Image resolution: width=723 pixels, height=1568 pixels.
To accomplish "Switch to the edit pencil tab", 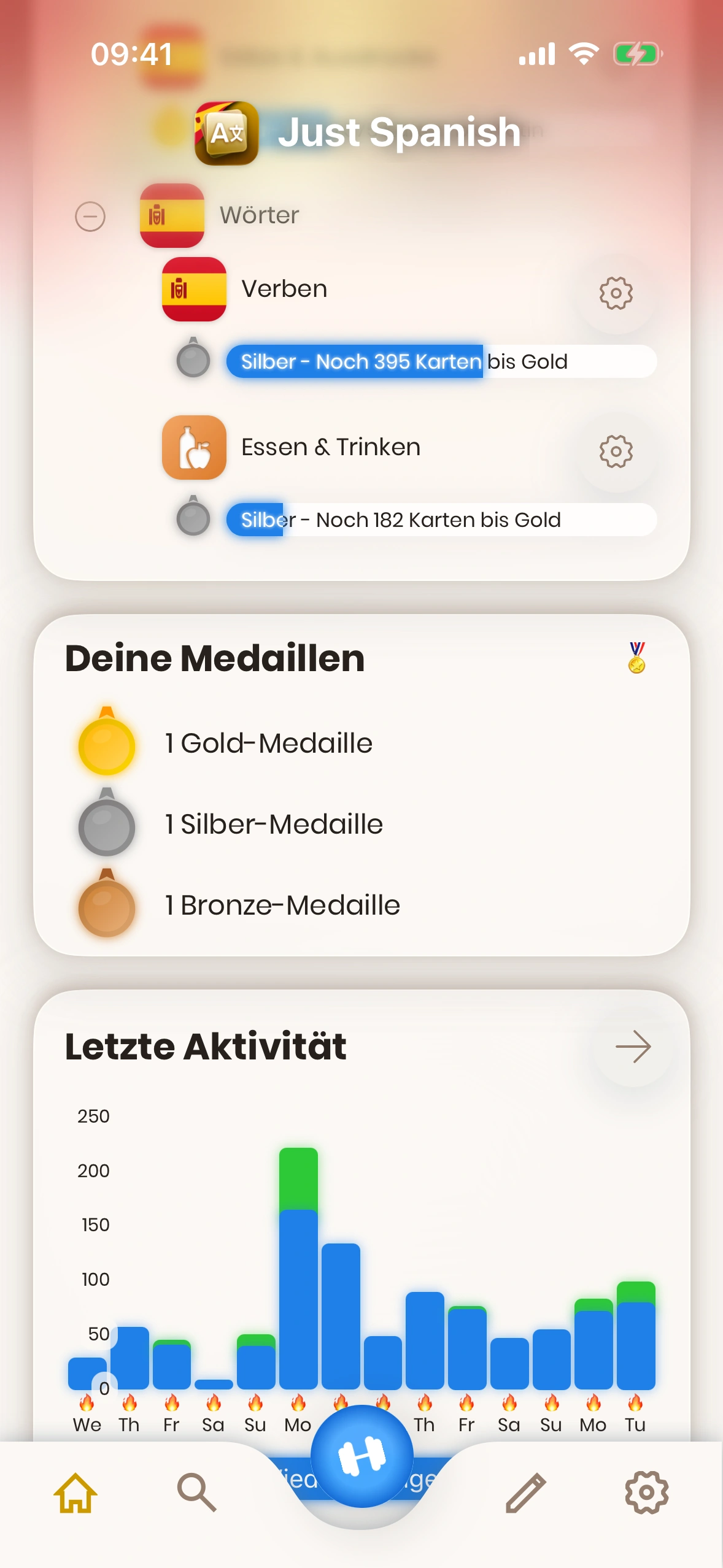I will click(525, 1492).
